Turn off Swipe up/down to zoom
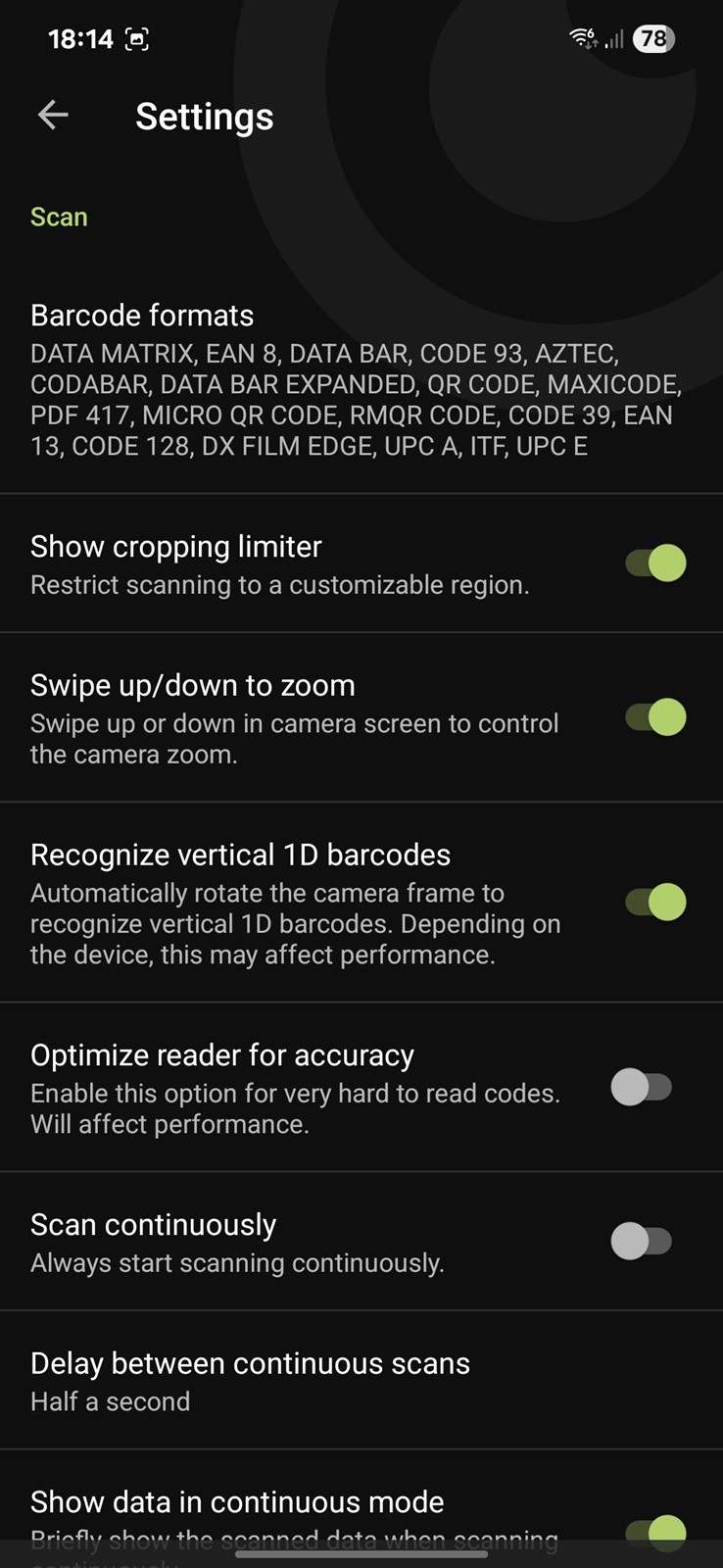This screenshot has width=723, height=1568. click(655, 717)
